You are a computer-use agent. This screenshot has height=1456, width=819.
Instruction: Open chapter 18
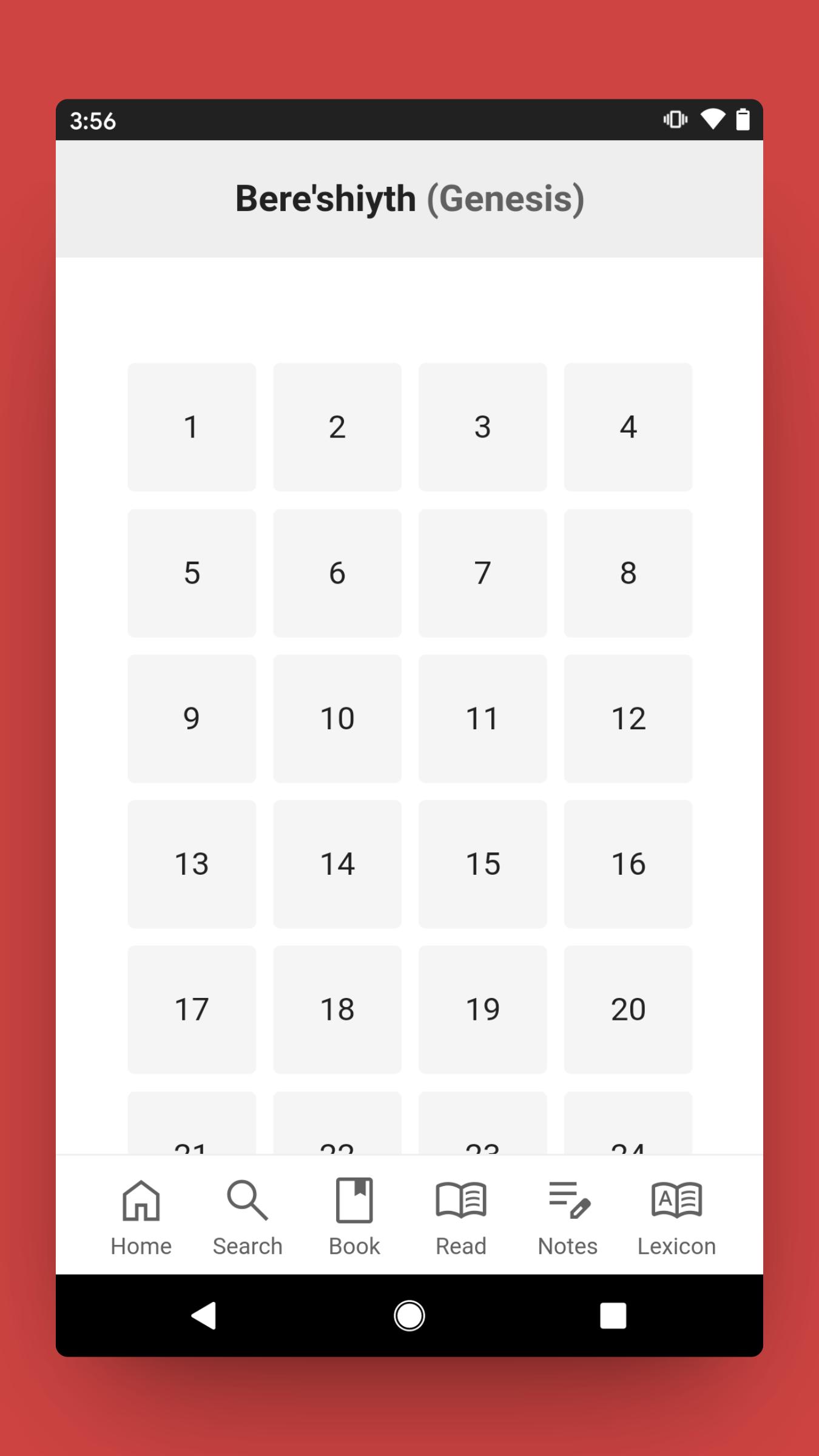point(337,1009)
